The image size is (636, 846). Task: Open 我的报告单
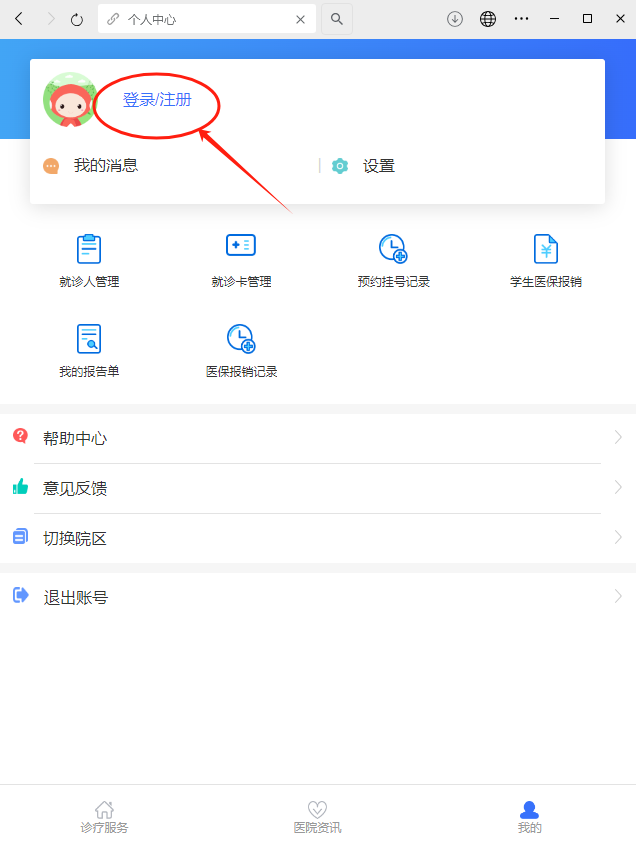coord(89,350)
